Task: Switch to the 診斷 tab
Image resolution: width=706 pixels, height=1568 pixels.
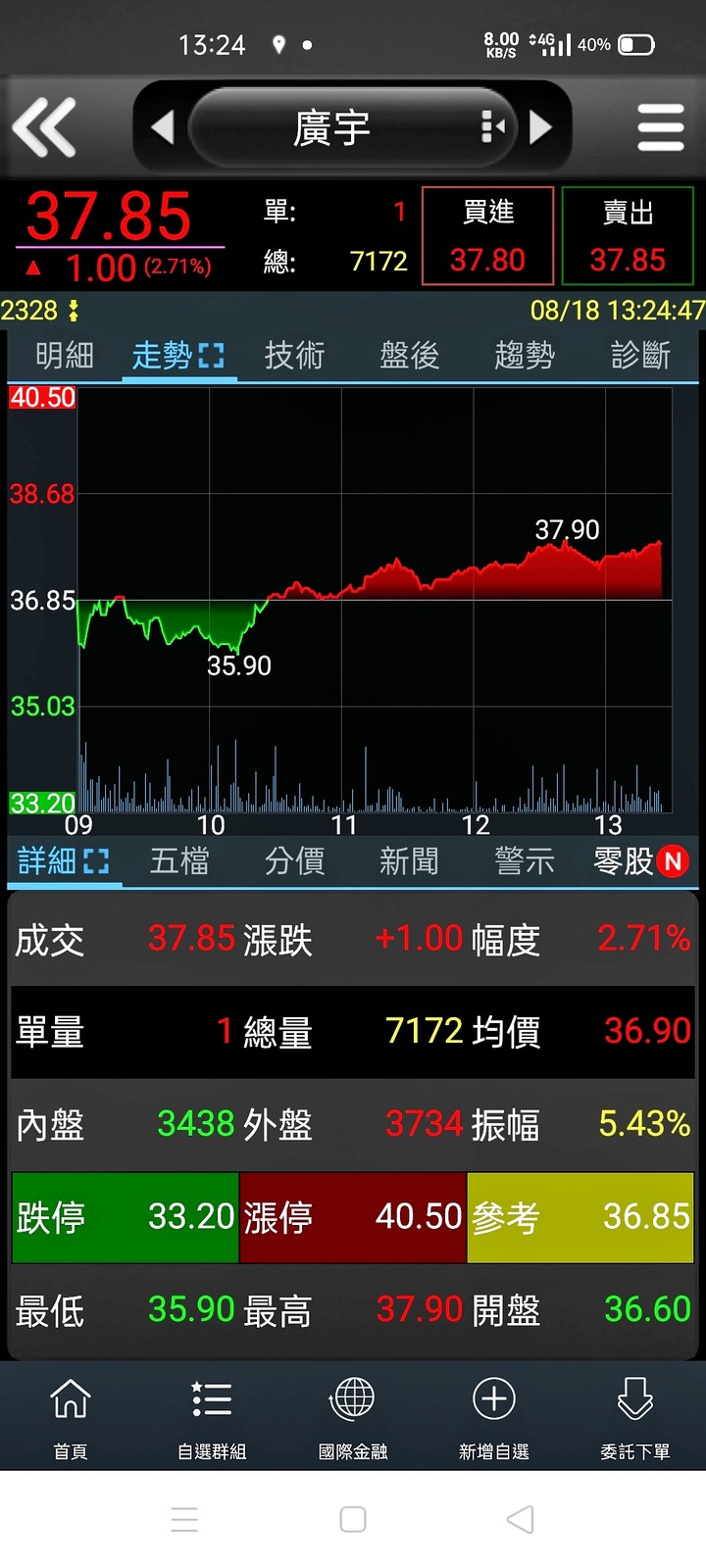Action: [640, 355]
